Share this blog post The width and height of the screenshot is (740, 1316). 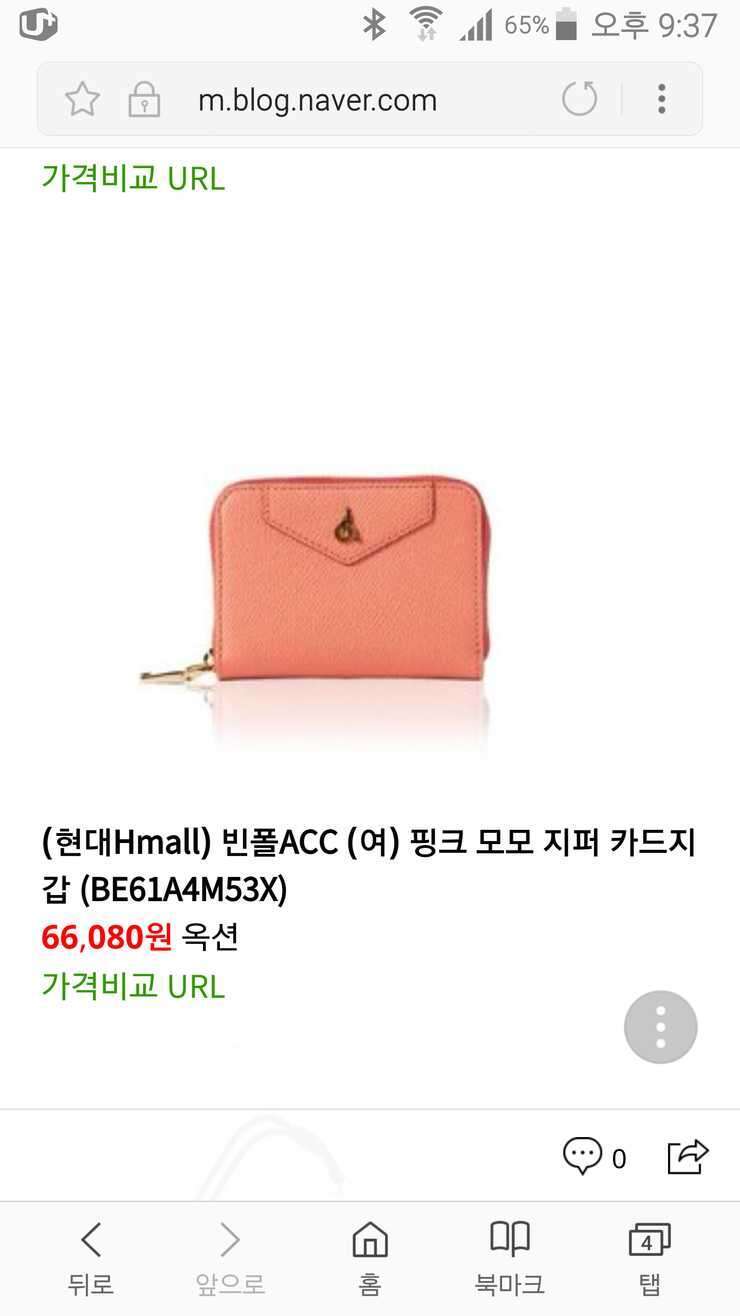coord(688,1157)
